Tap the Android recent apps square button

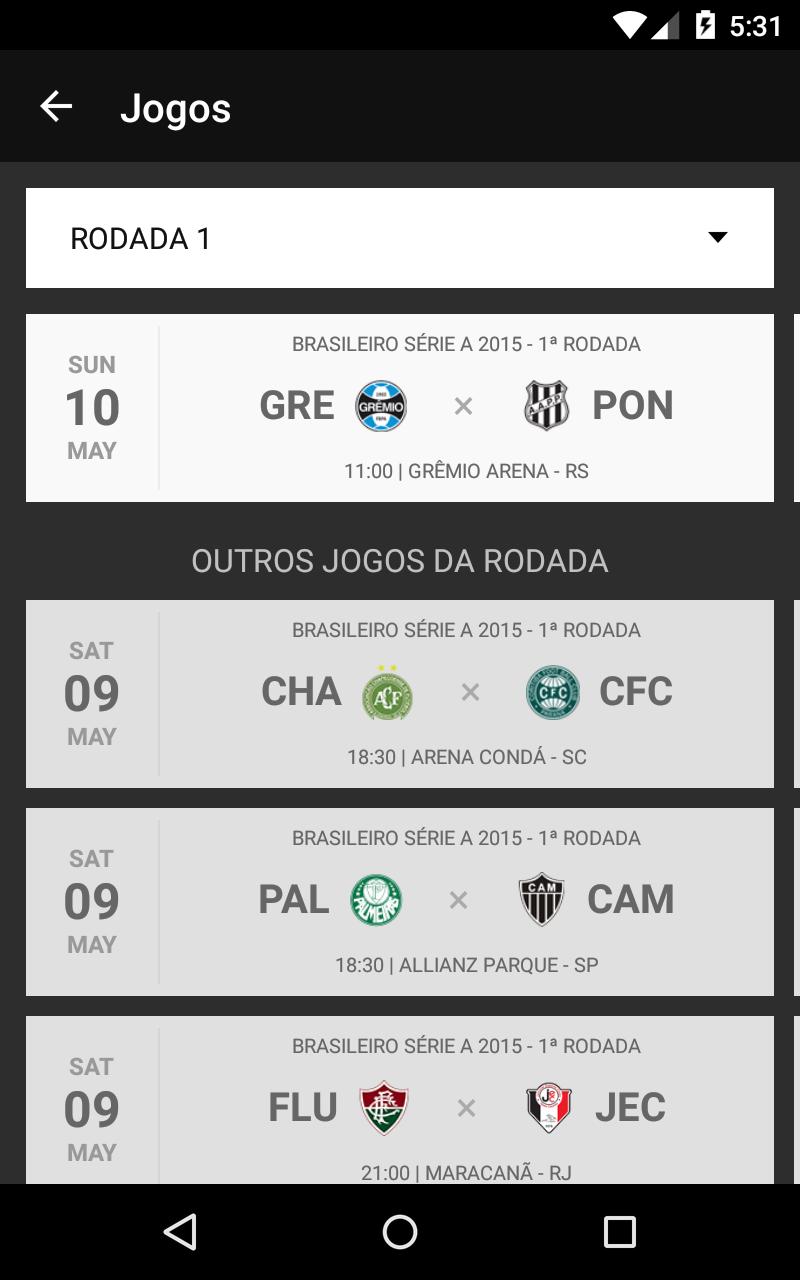[x=622, y=1232]
